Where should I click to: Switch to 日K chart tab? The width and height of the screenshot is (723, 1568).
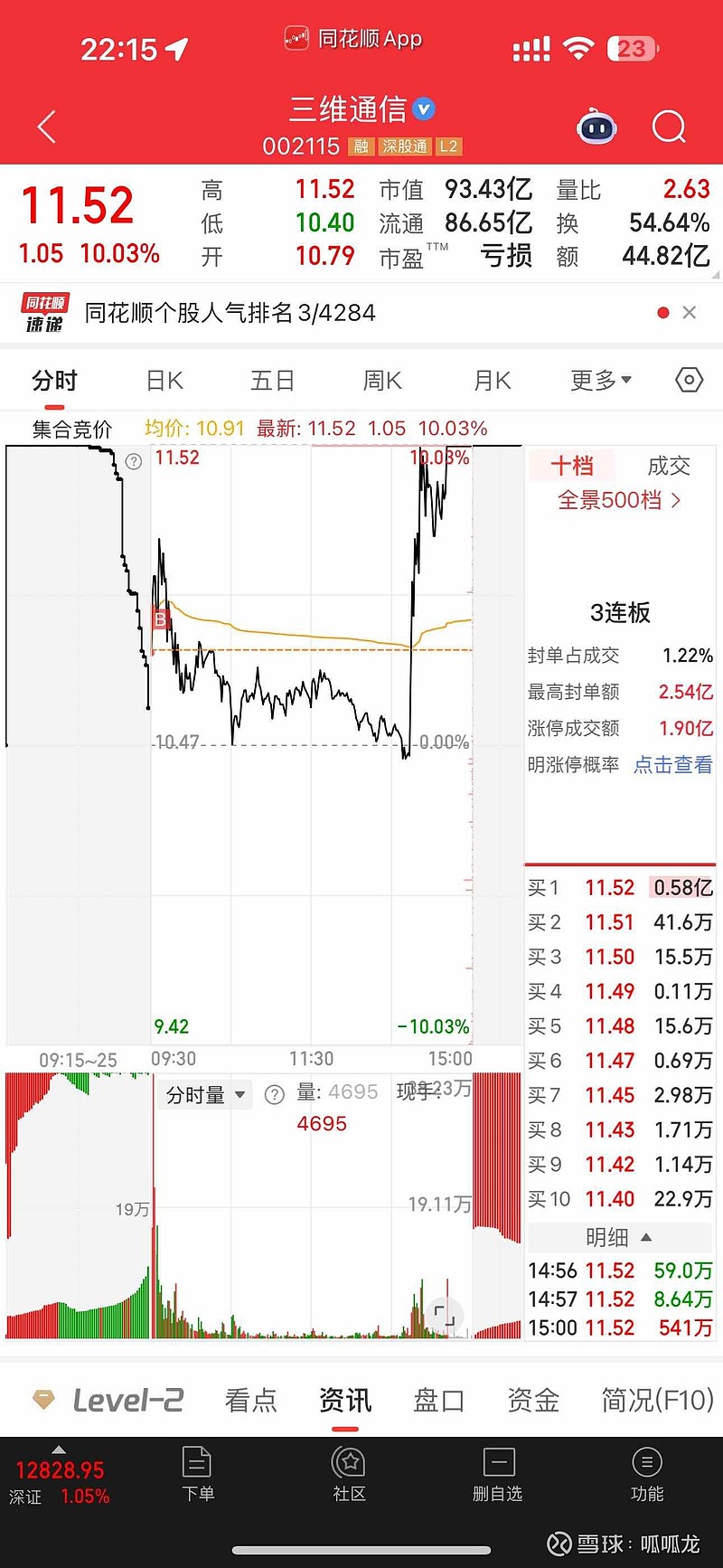(164, 381)
